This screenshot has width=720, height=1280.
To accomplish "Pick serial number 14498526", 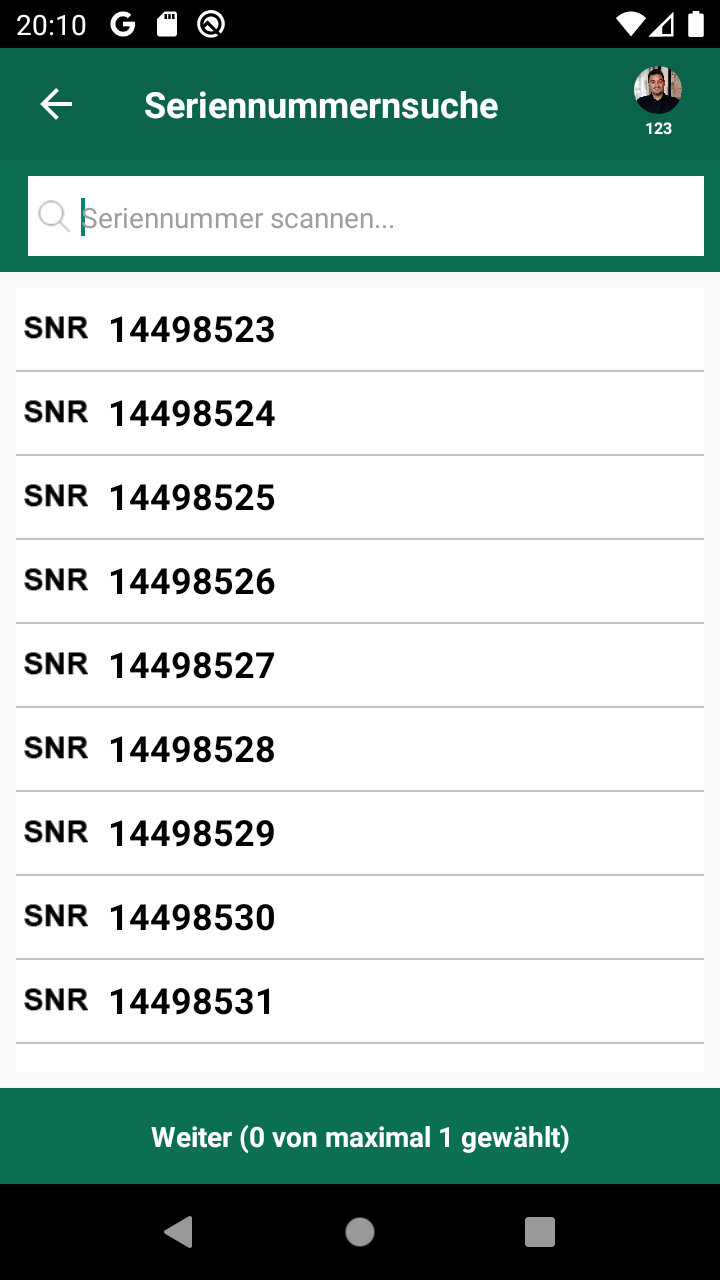I will [360, 581].
